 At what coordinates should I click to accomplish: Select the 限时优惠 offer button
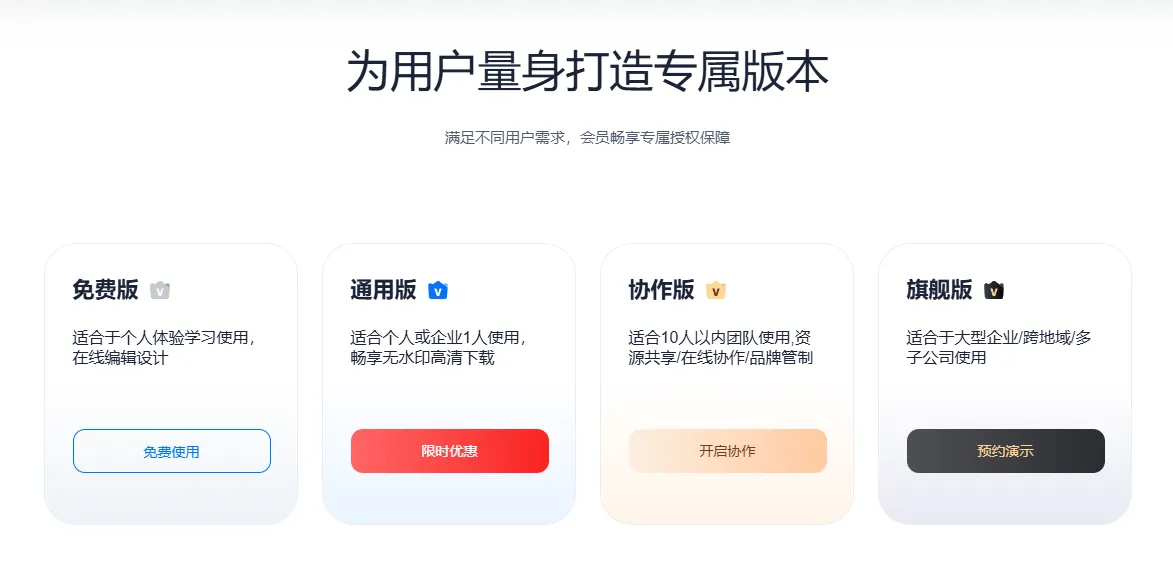click(x=449, y=451)
